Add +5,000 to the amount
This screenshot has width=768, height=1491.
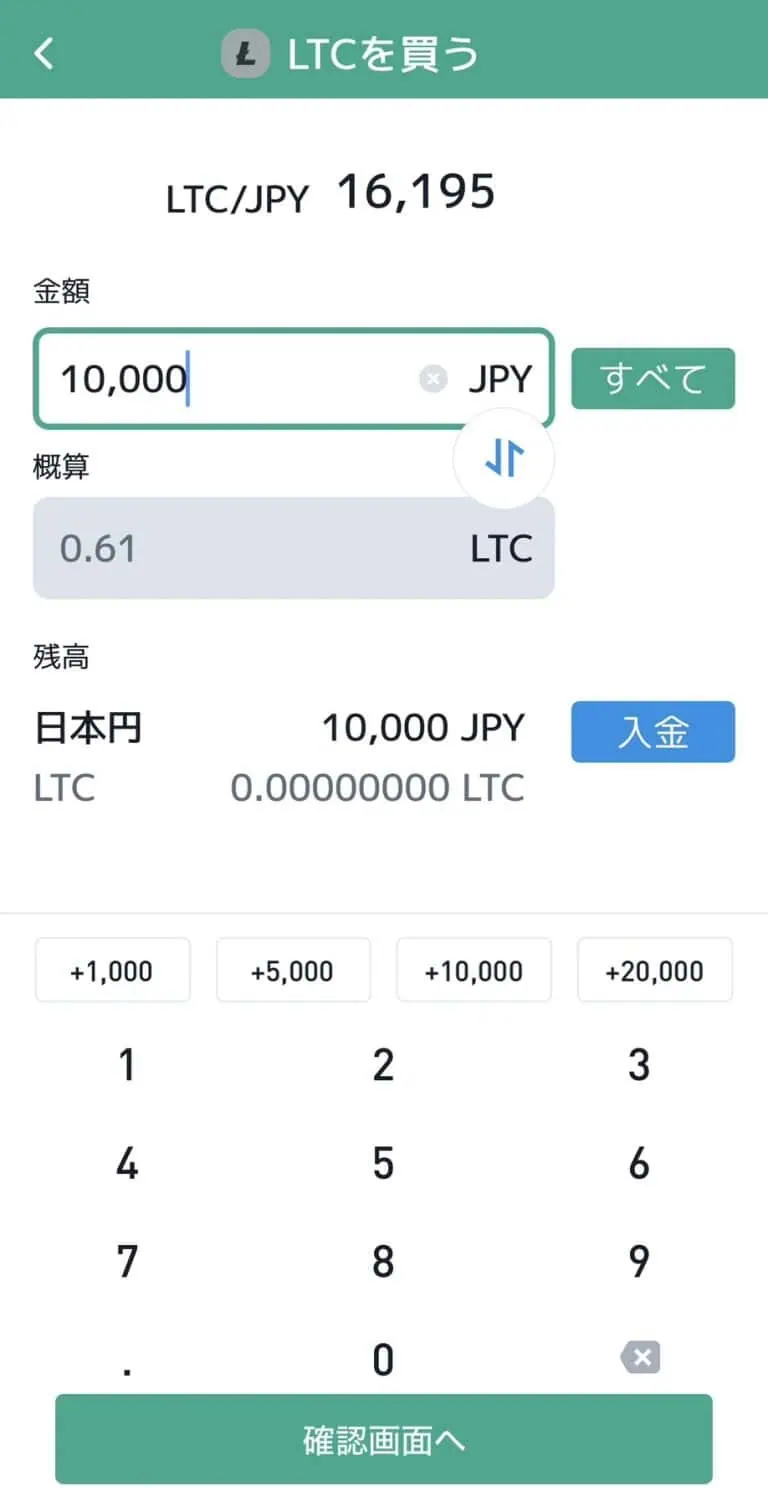tap(293, 970)
